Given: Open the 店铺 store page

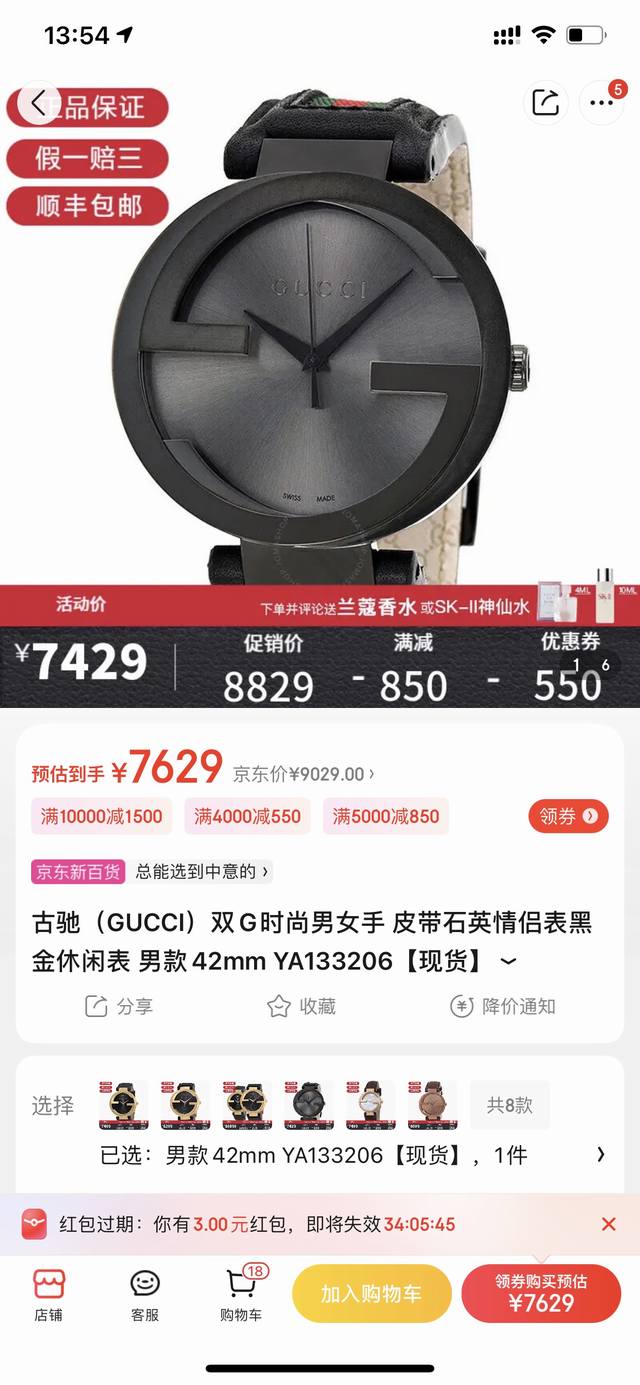Looking at the screenshot, I should click(x=48, y=1295).
